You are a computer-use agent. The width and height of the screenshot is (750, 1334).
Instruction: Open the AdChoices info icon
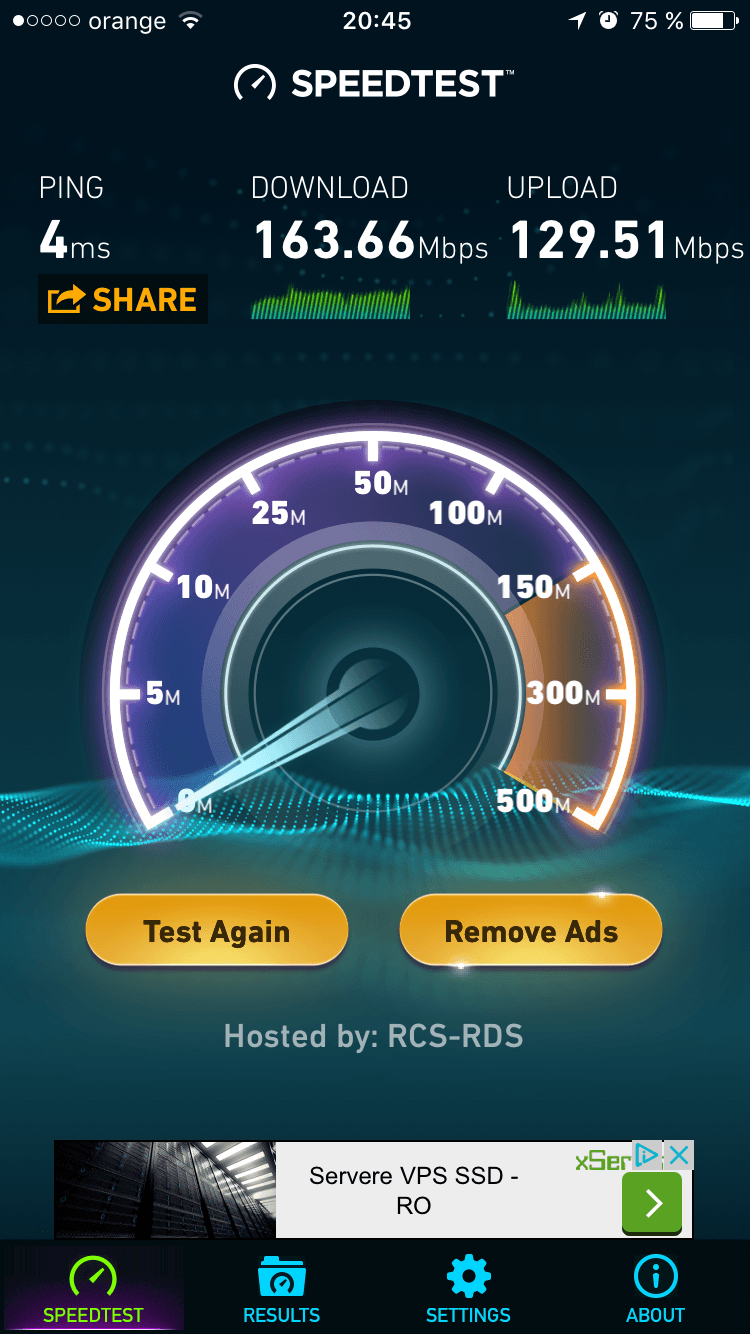[648, 1156]
